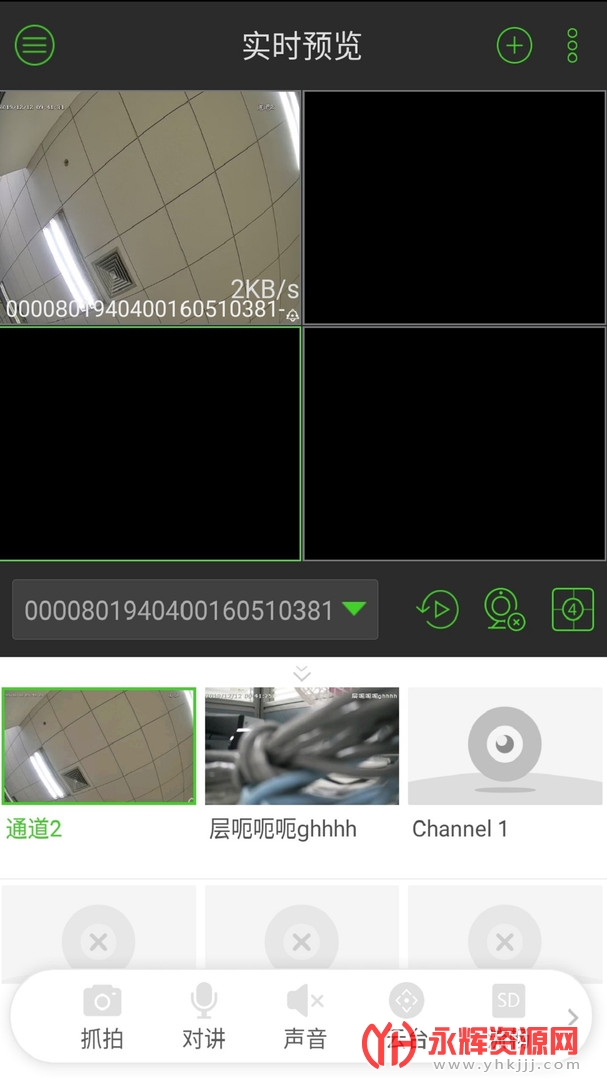Image resolution: width=607 pixels, height=1080 pixels.
Task: Select the Channel 1 thumbnail
Action: pos(505,746)
